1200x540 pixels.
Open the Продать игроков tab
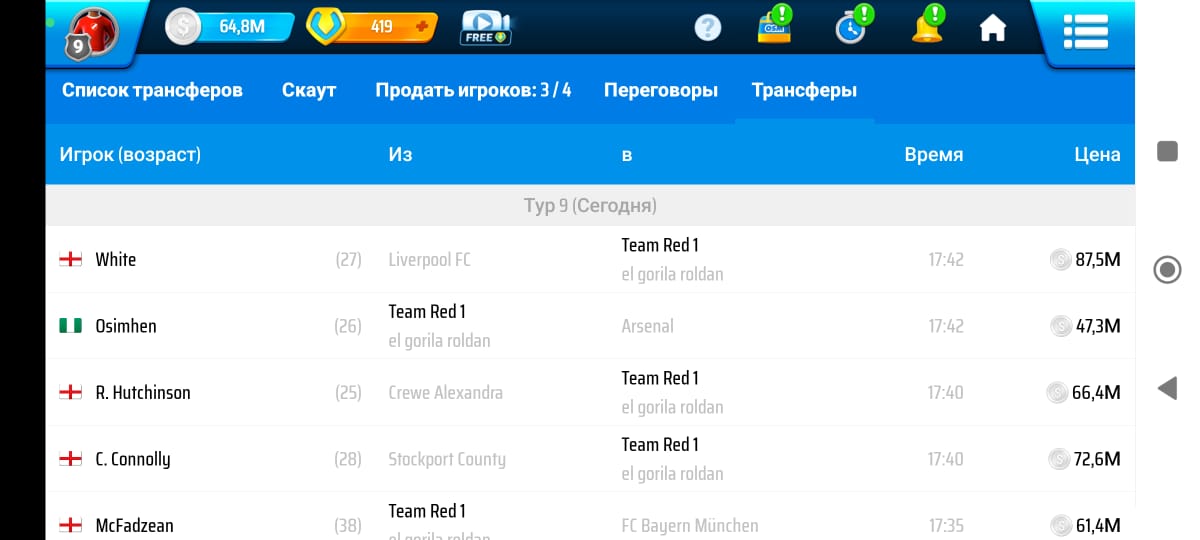tap(473, 90)
